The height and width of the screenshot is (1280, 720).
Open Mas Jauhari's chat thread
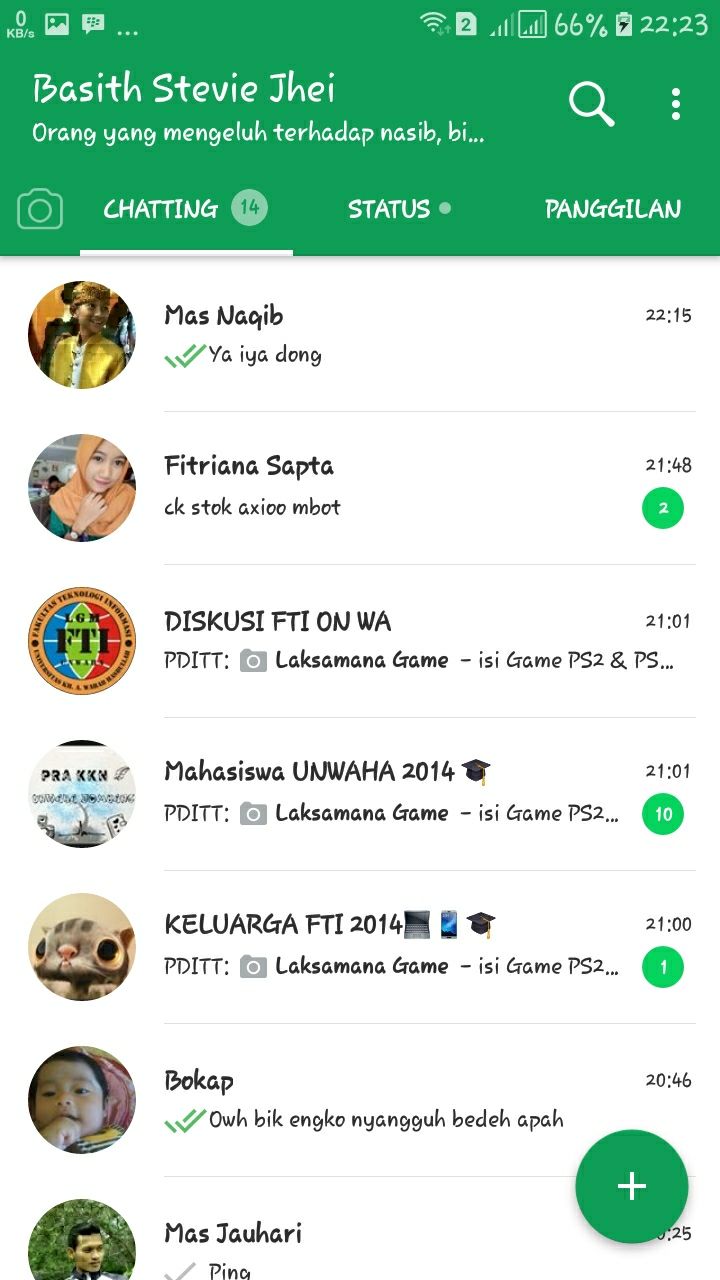click(x=360, y=1240)
